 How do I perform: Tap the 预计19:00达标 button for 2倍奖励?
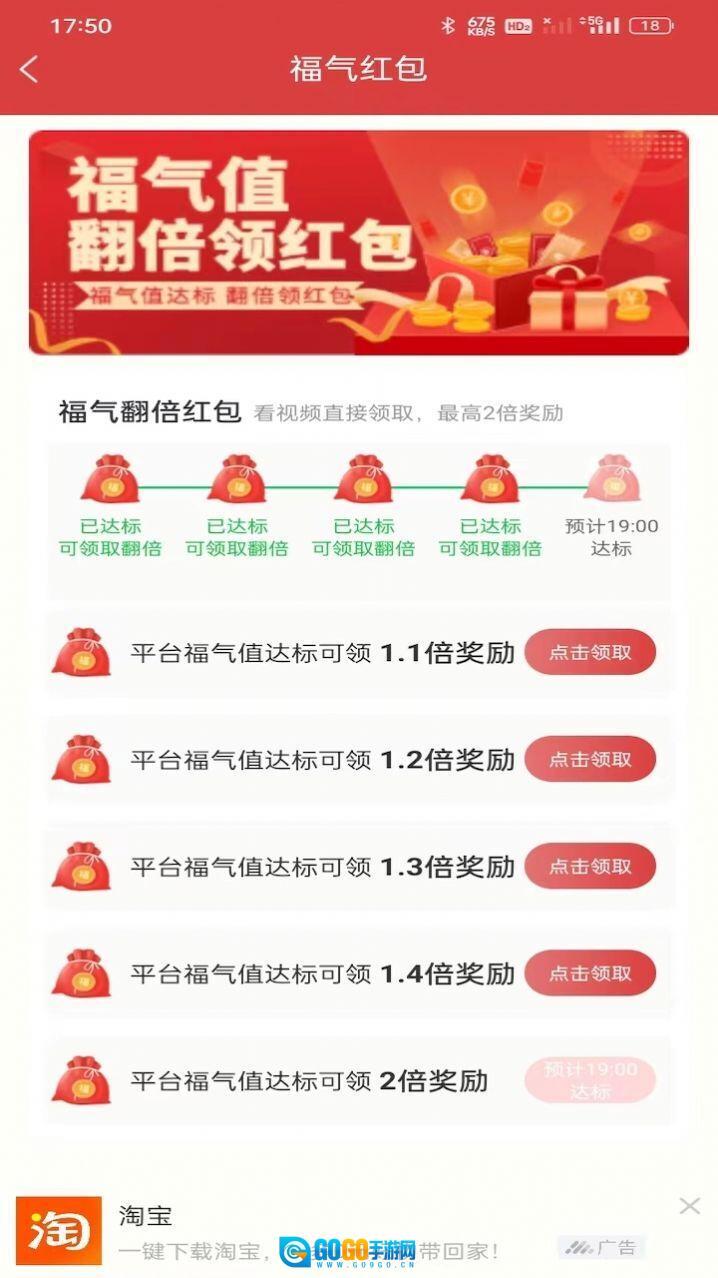(590, 1080)
